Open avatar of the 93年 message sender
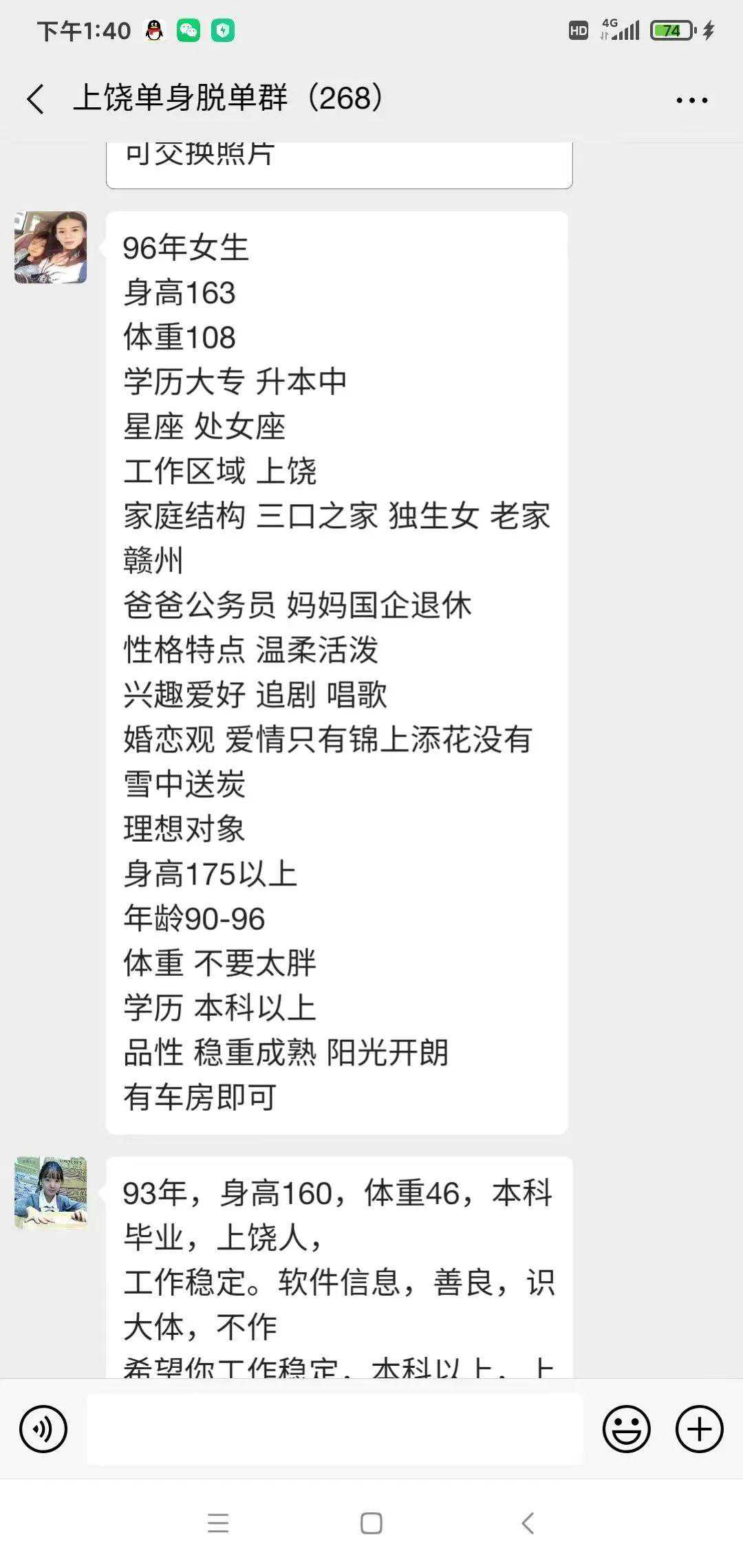 point(51,1192)
